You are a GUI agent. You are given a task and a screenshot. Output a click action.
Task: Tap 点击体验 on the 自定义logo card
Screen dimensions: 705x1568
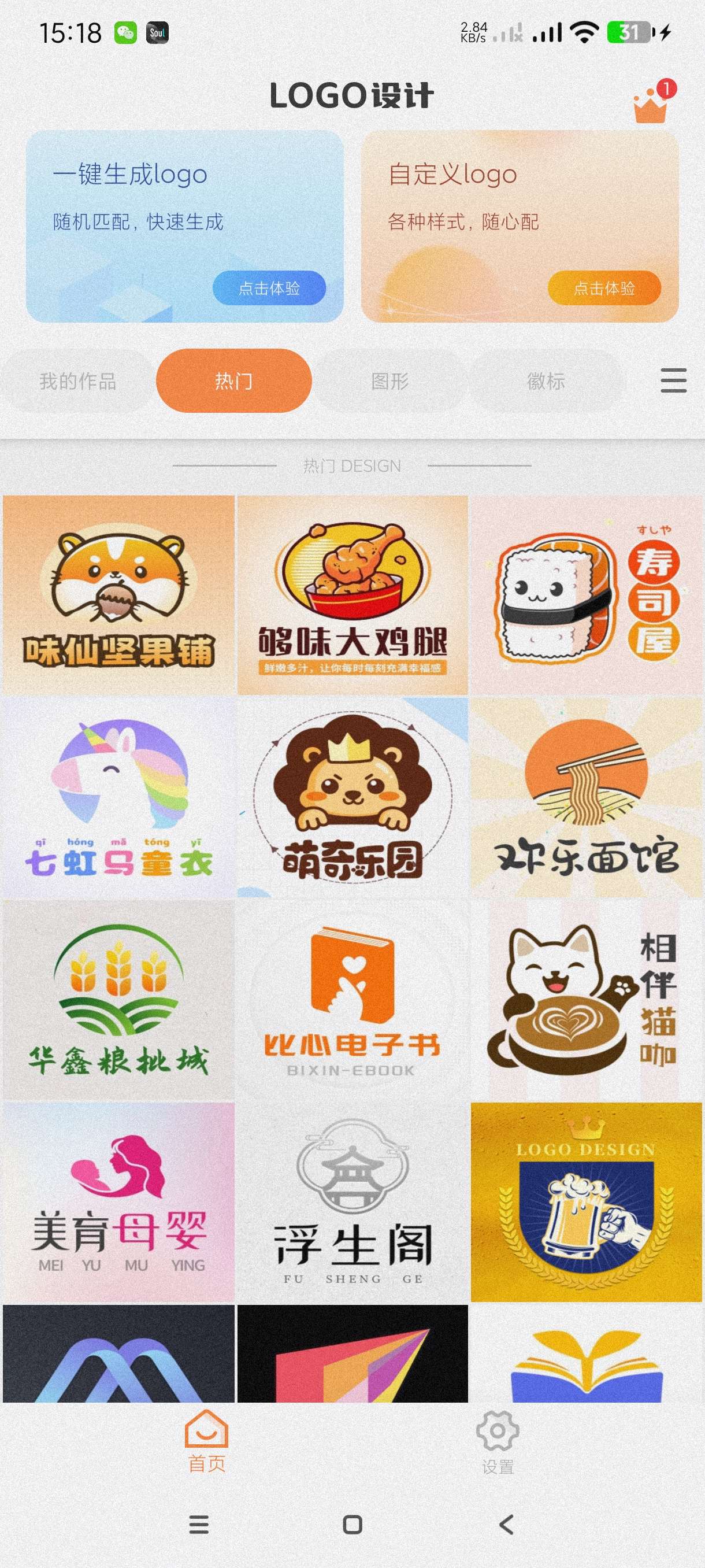(604, 288)
